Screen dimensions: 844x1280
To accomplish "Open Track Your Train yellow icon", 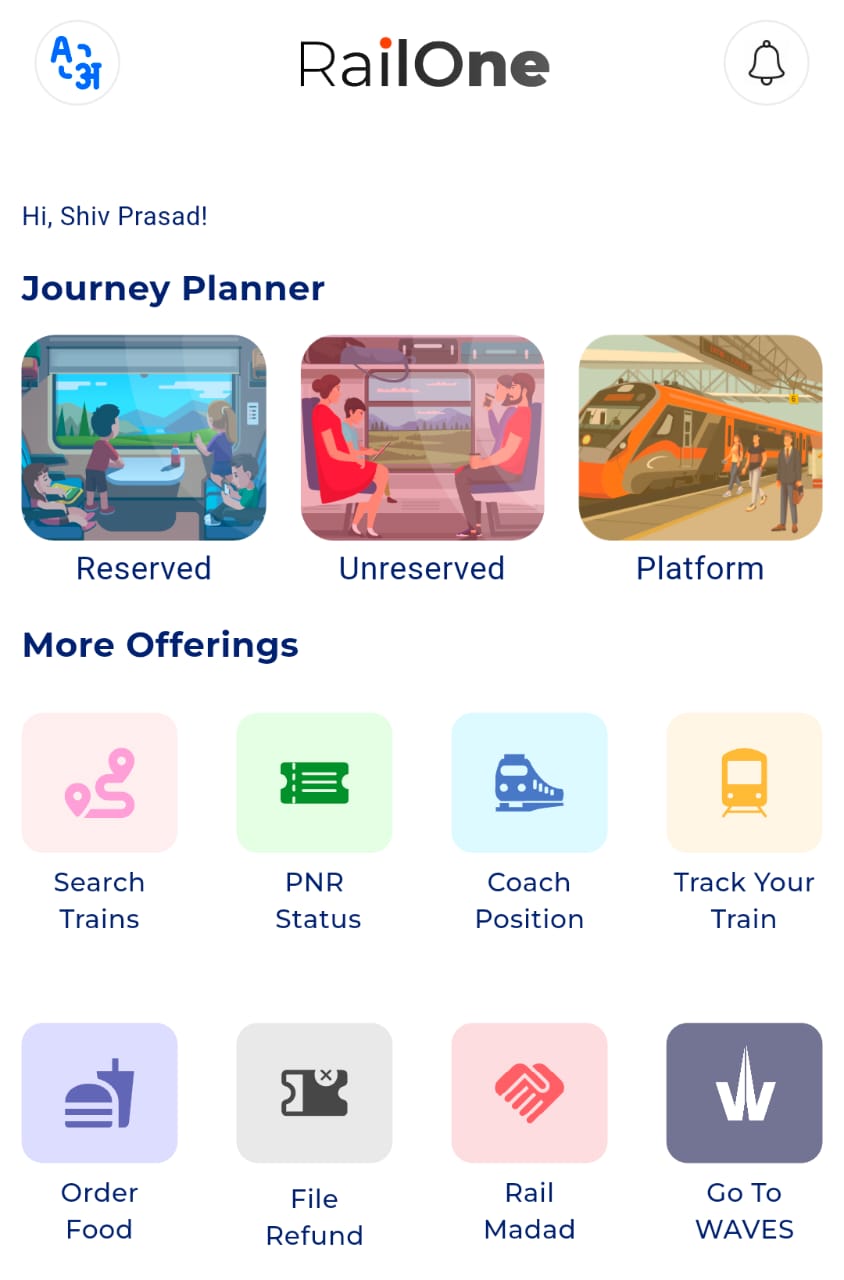I will click(x=744, y=782).
